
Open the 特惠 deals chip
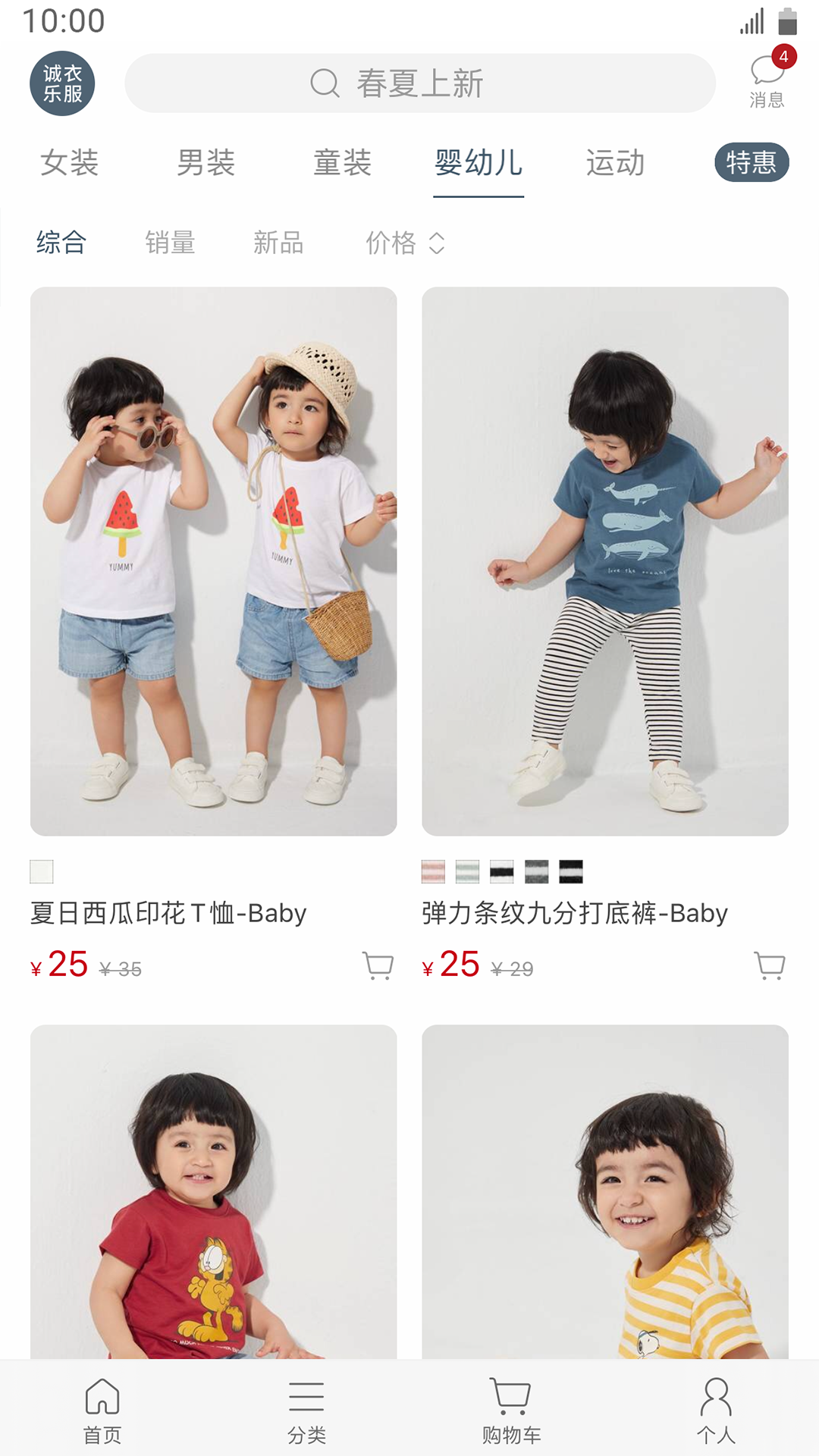coord(752,163)
